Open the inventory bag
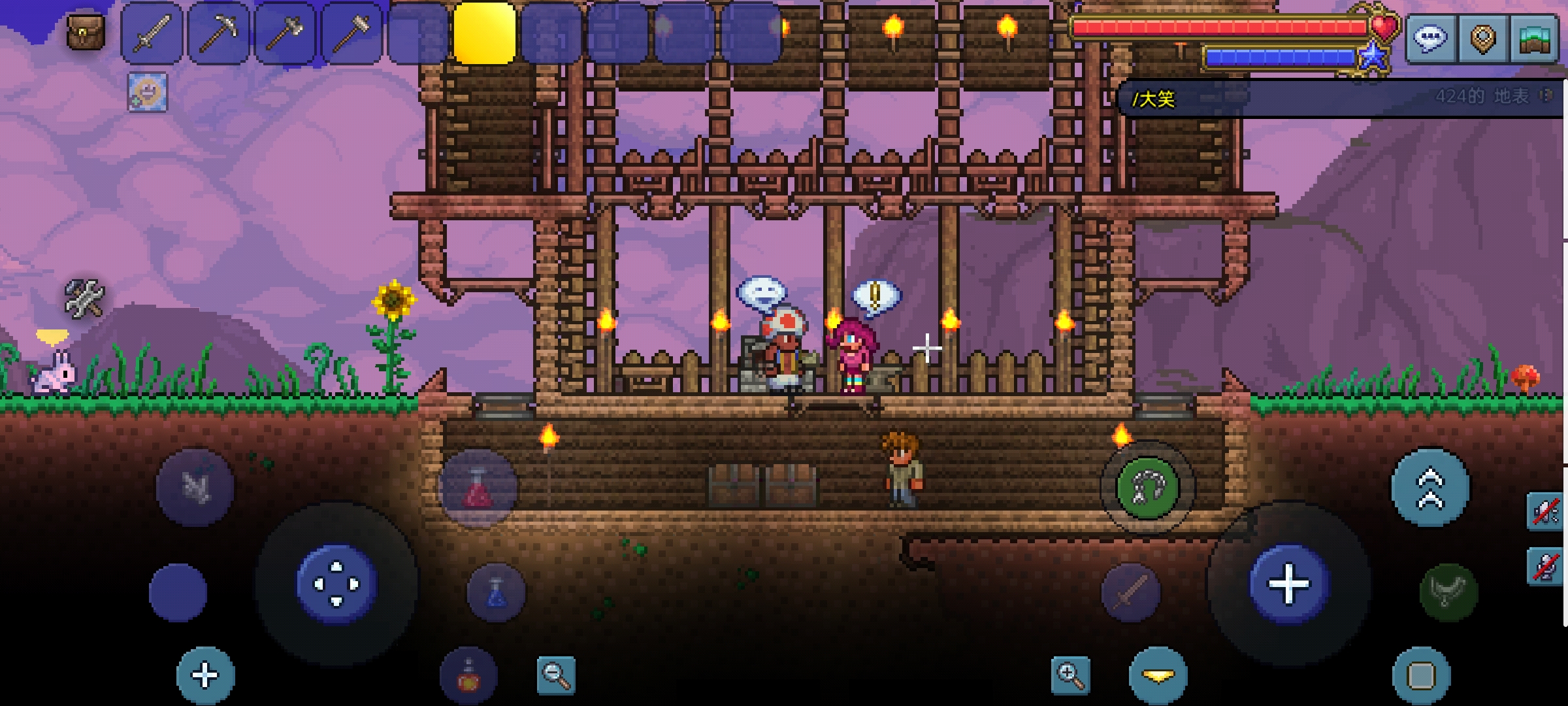This screenshot has width=1568, height=706. coord(86,32)
